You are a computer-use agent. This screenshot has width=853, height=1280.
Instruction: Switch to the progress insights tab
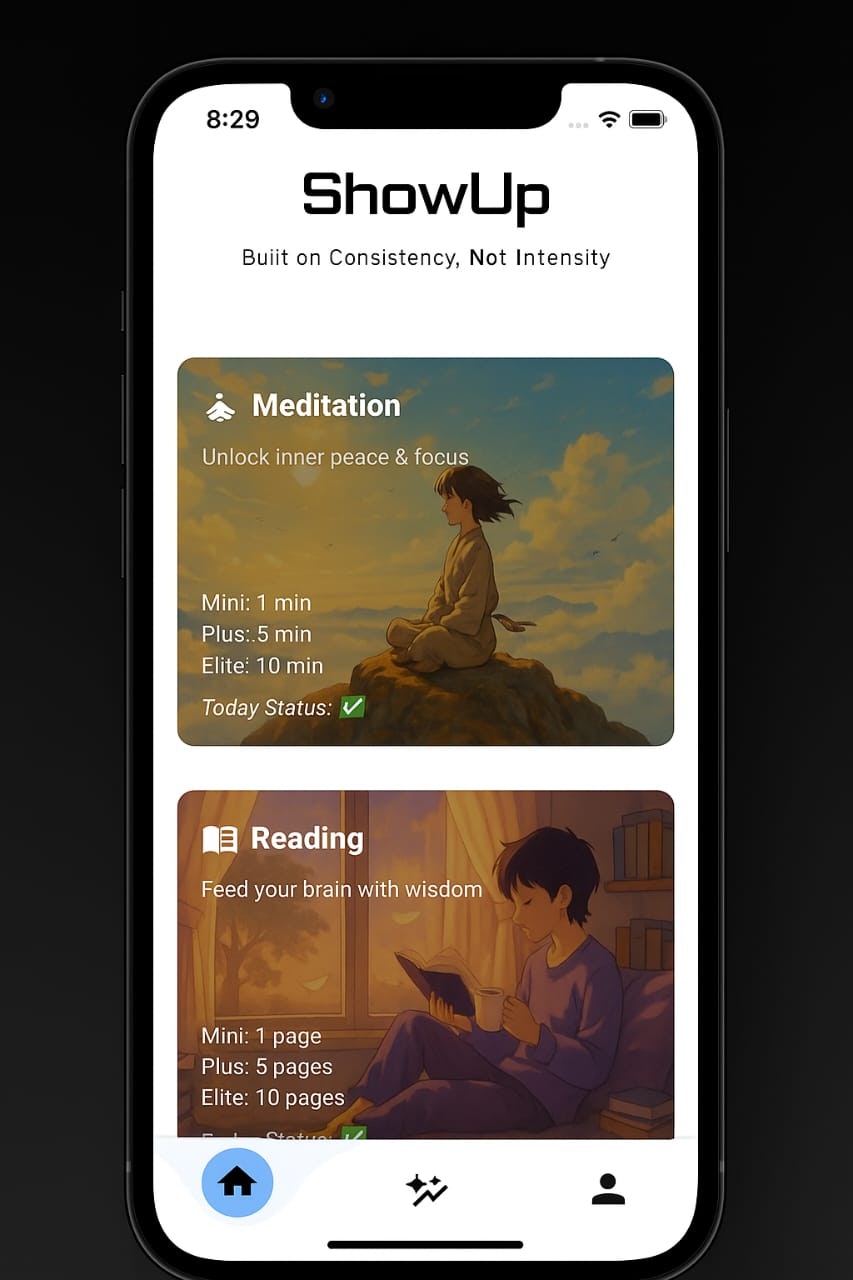coord(426,1189)
